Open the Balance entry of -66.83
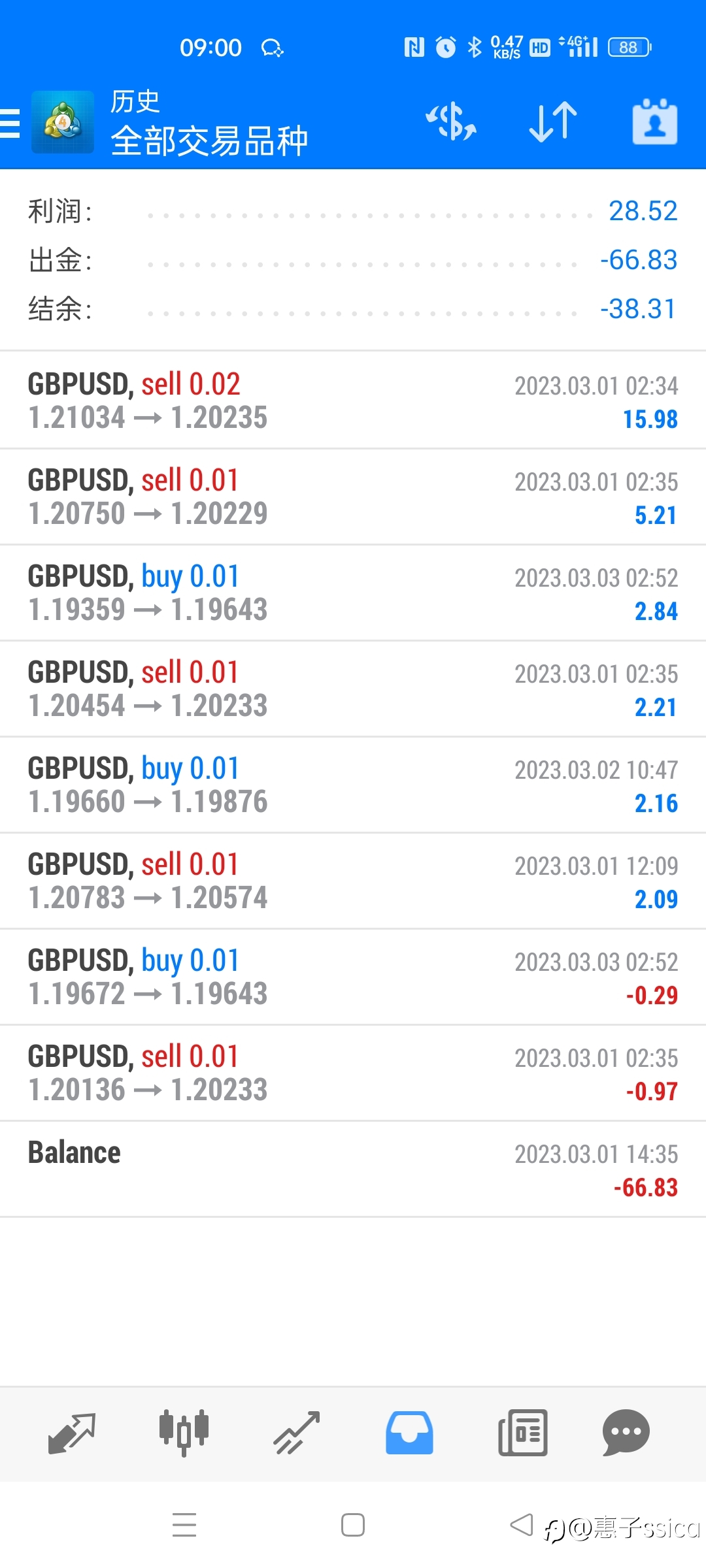Screen dimensions: 706x1568 click(x=353, y=1169)
